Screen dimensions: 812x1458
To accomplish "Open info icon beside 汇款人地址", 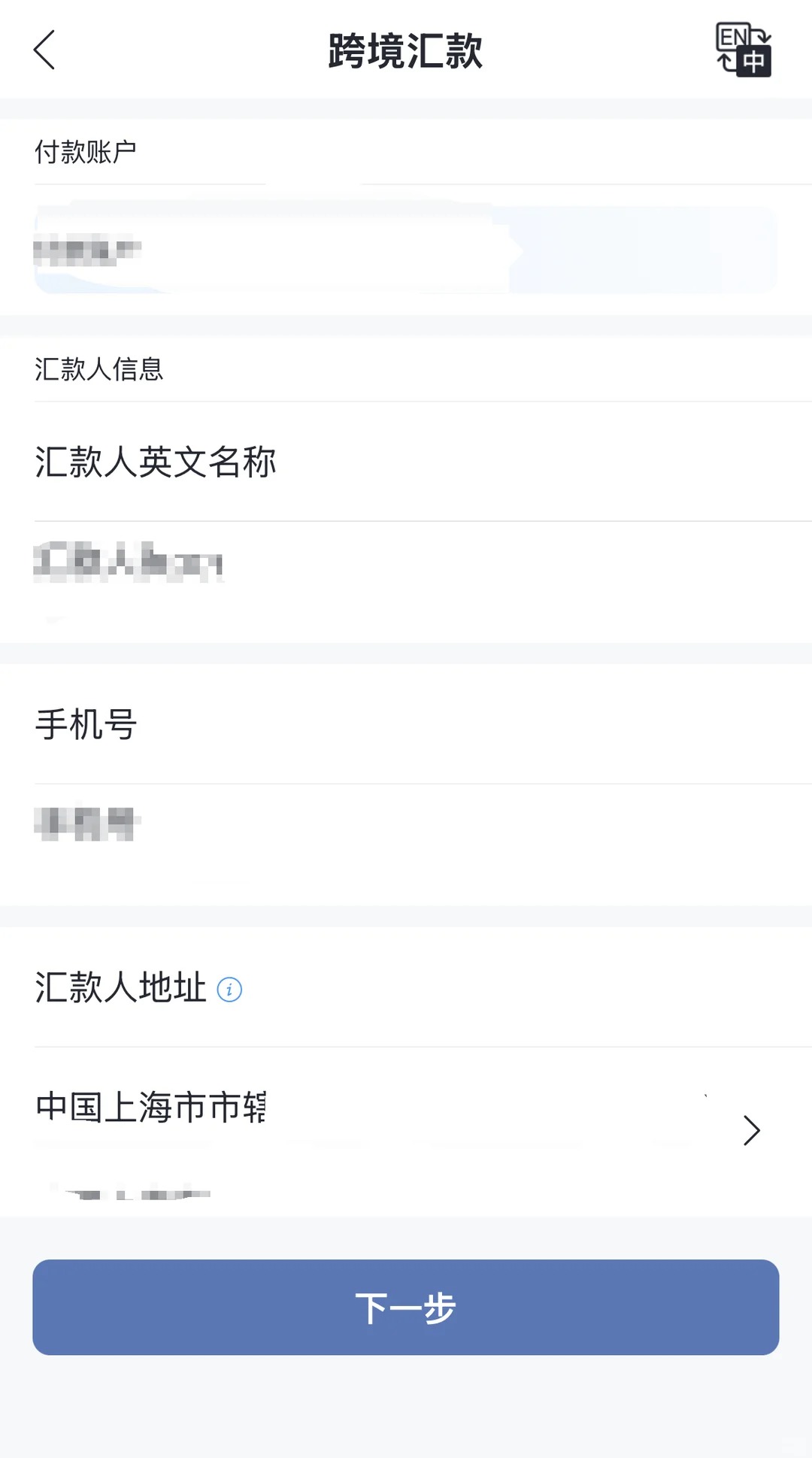I will tap(229, 990).
